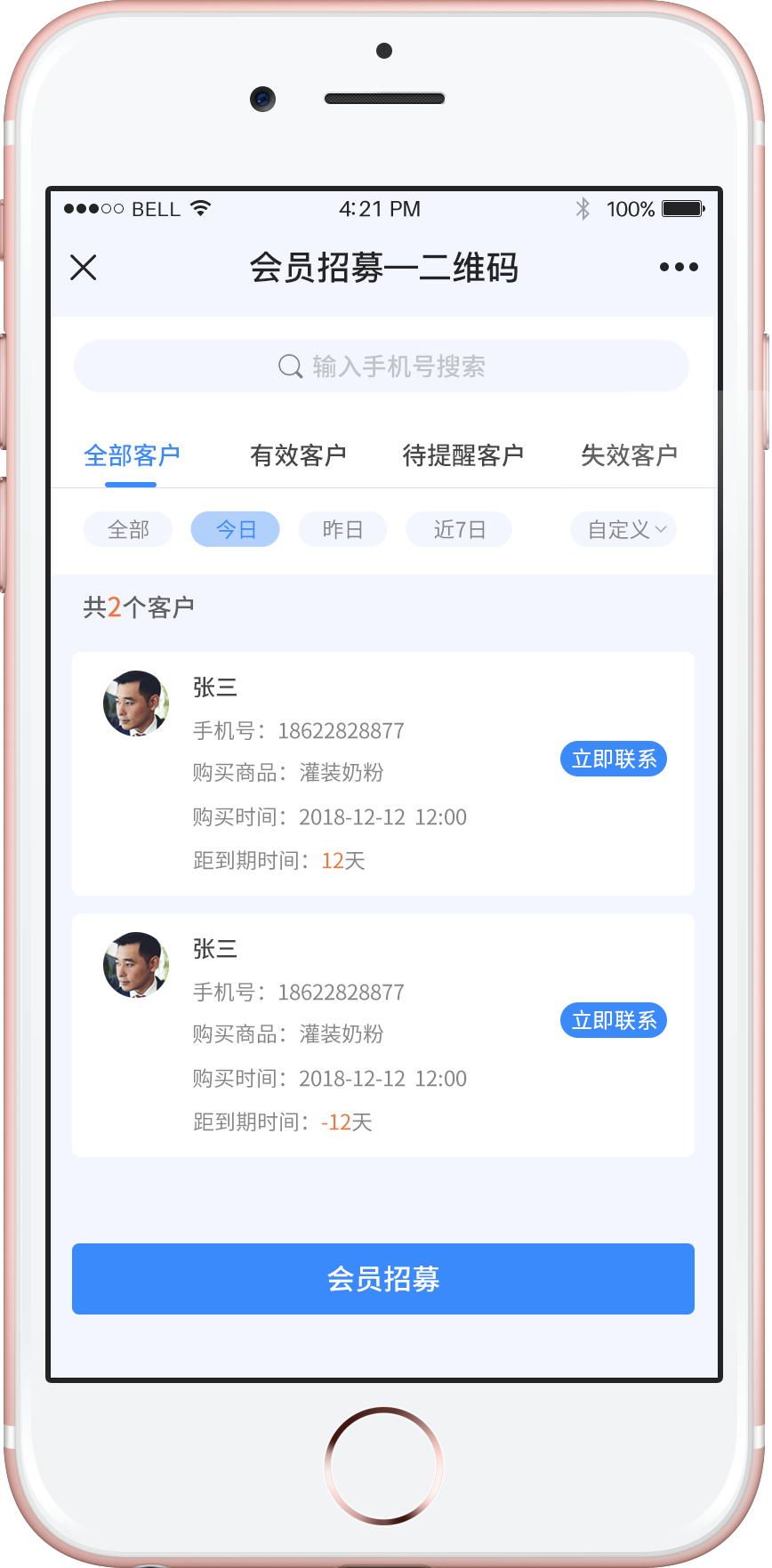Tap the blue 会员招募 button

pyautogui.click(x=383, y=1279)
